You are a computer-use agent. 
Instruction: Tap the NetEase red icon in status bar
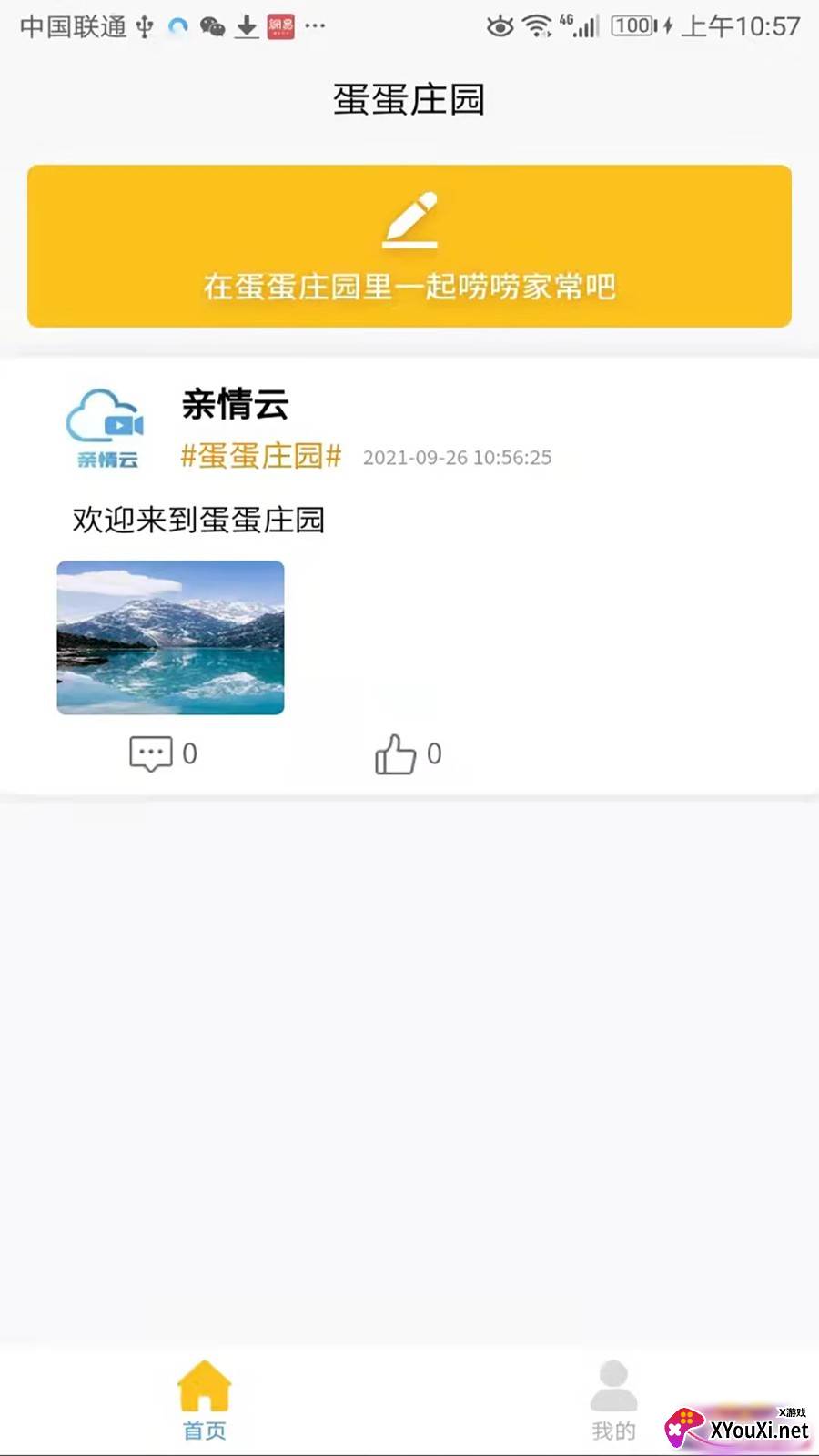point(279,26)
